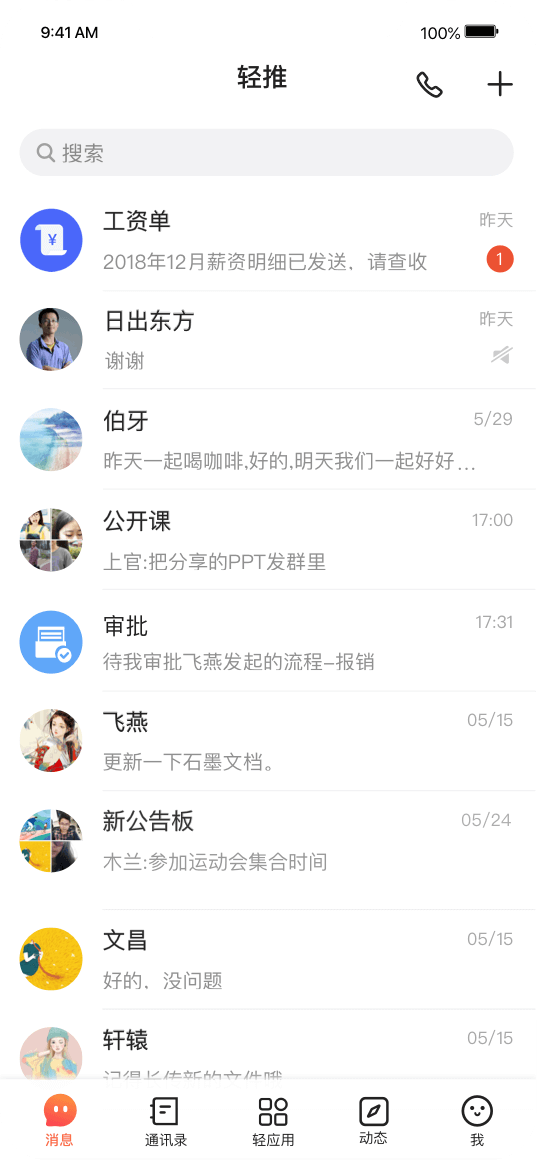Viewport: 538px width, 1162px height.
Task: Open the chat with 飞燕
Action: coord(269,741)
